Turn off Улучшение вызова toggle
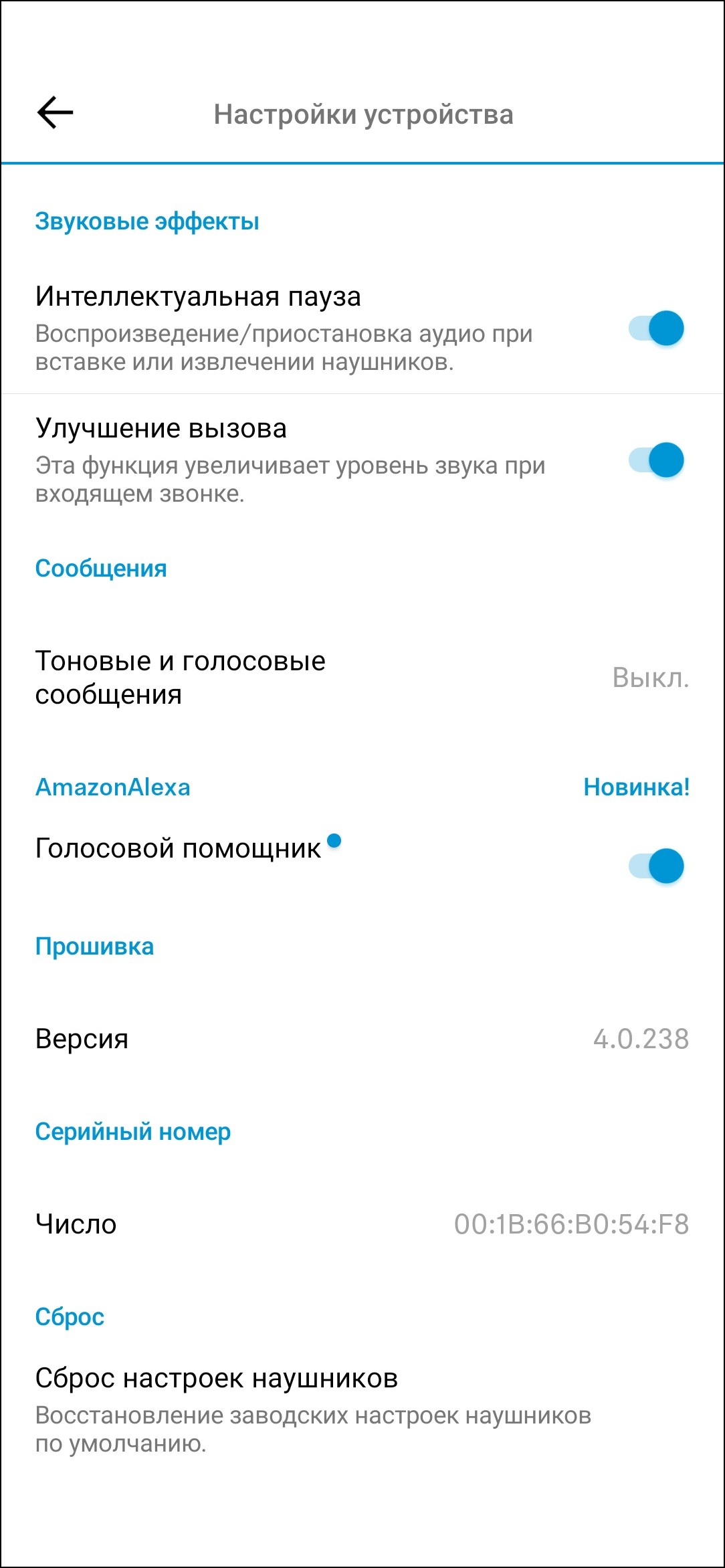This screenshot has width=725, height=1568. tap(656, 460)
